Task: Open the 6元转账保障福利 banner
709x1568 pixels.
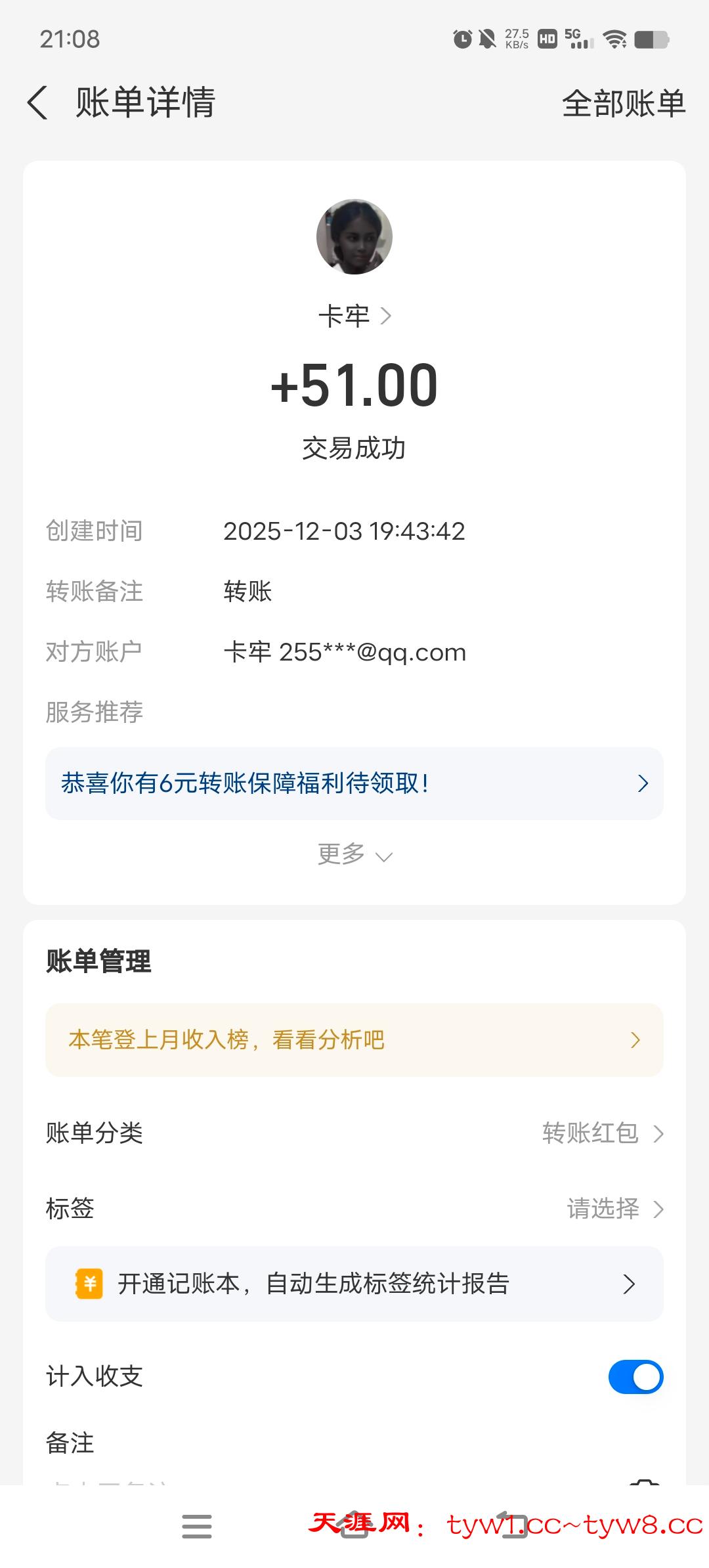Action: coord(354,783)
